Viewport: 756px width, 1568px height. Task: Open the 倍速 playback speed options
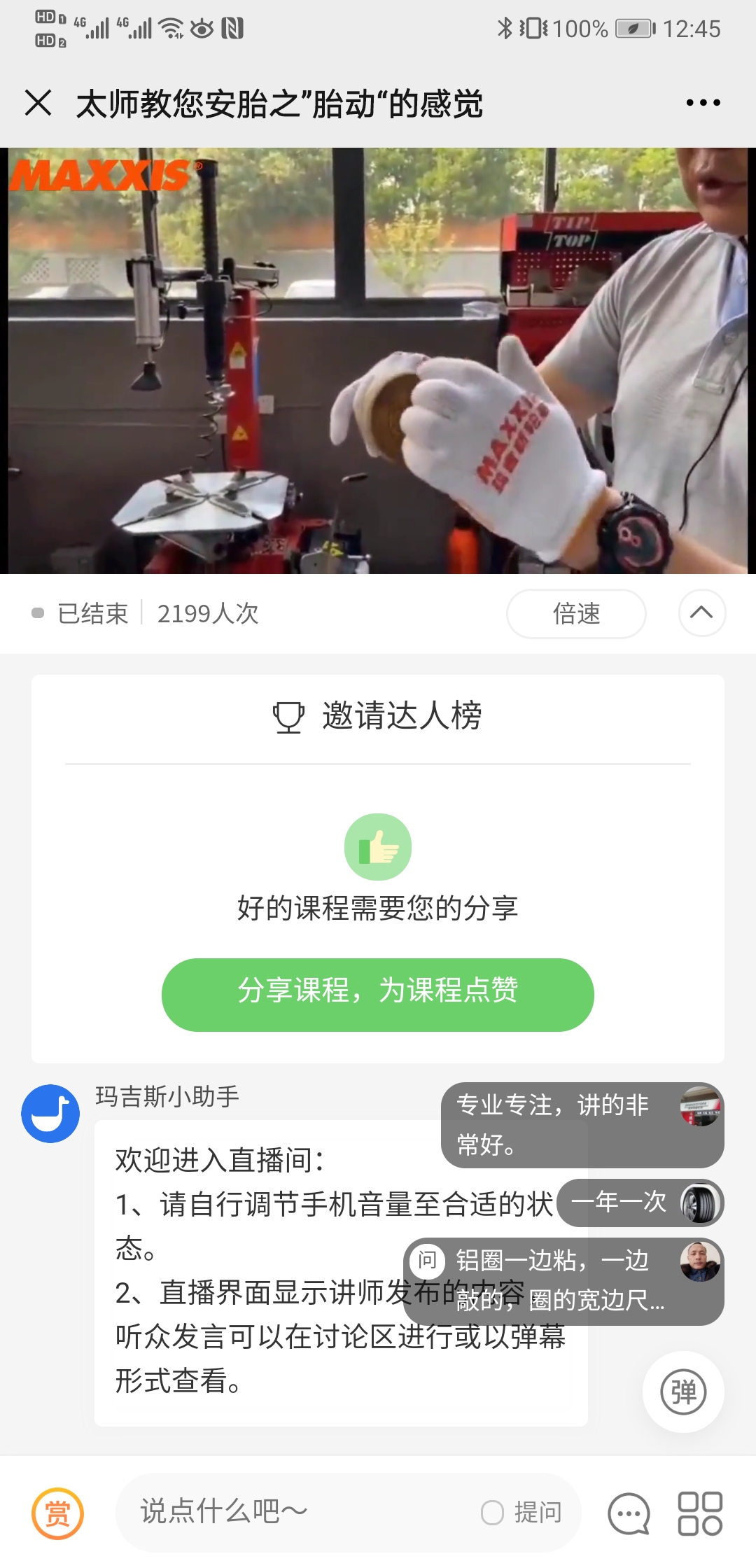click(x=575, y=614)
